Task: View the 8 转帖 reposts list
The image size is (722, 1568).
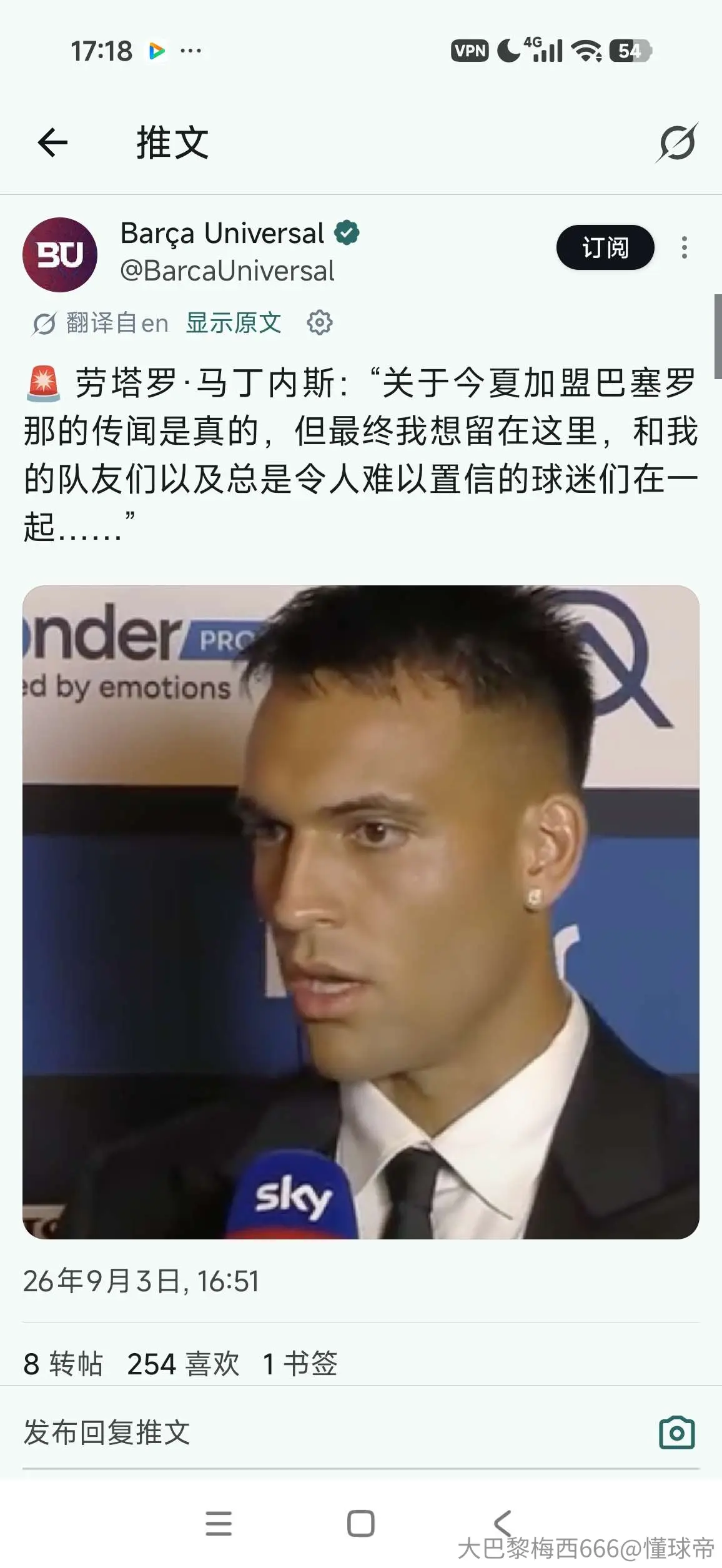Action: [63, 1363]
